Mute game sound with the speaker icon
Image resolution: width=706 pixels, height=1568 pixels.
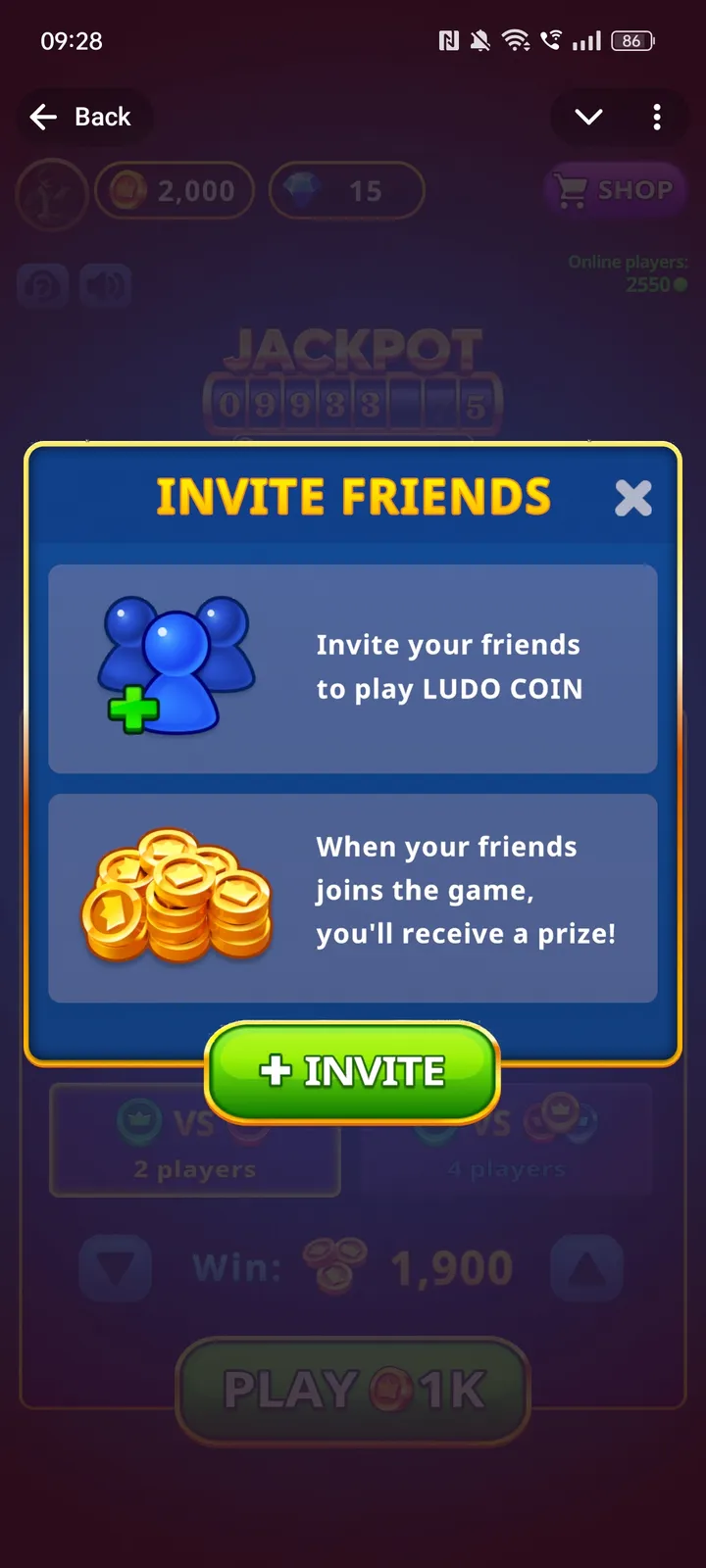[106, 285]
